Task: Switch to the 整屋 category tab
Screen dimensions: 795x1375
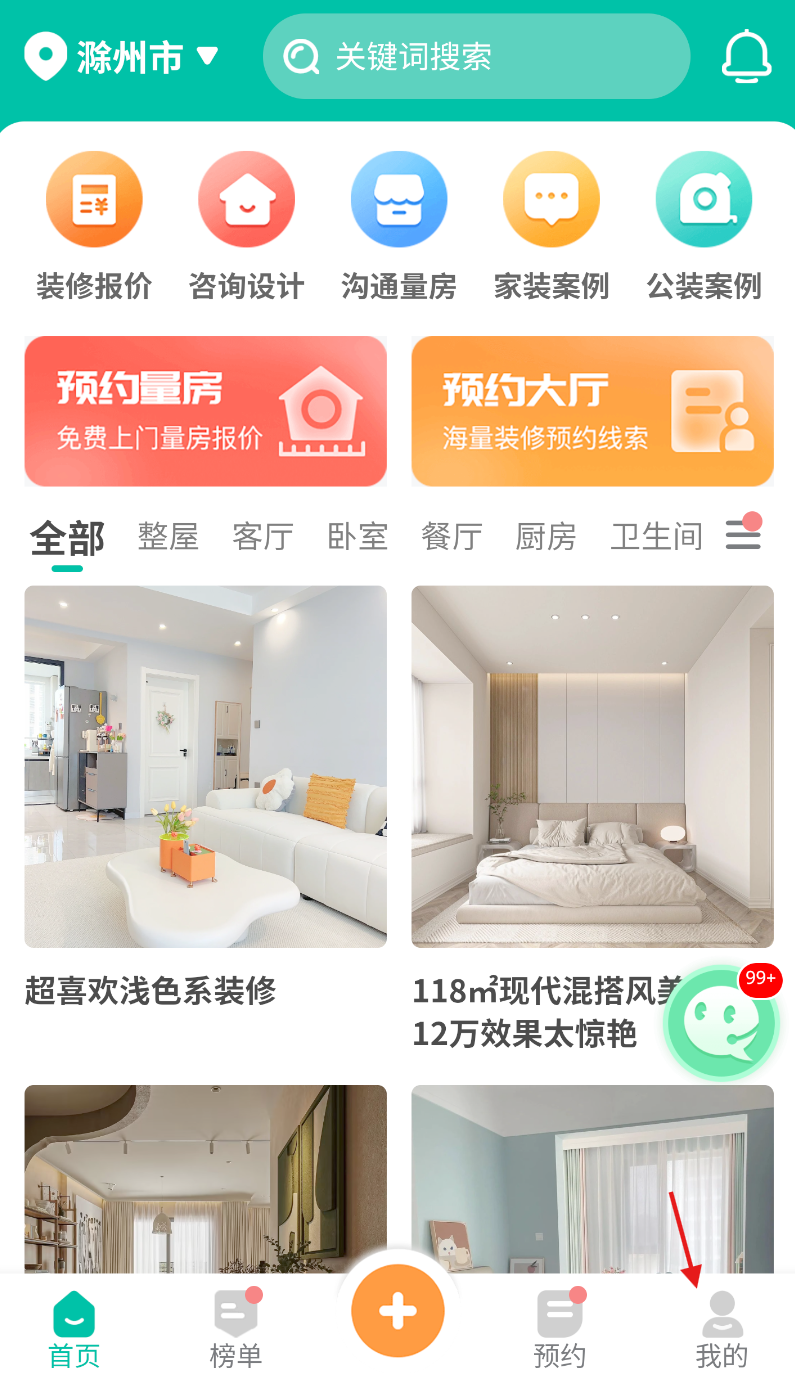Action: coord(168,537)
